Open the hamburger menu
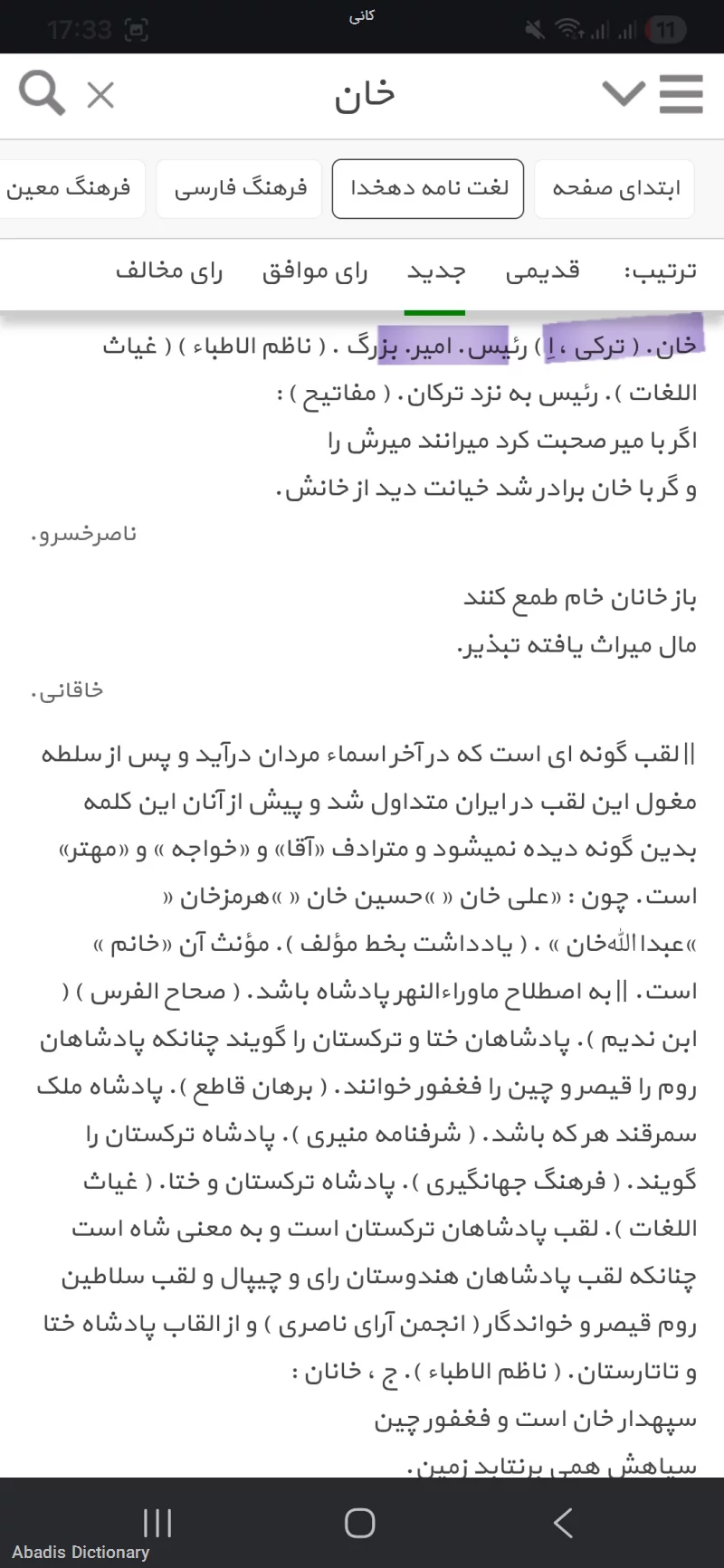Screen dimensions: 724x1568 click(681, 93)
